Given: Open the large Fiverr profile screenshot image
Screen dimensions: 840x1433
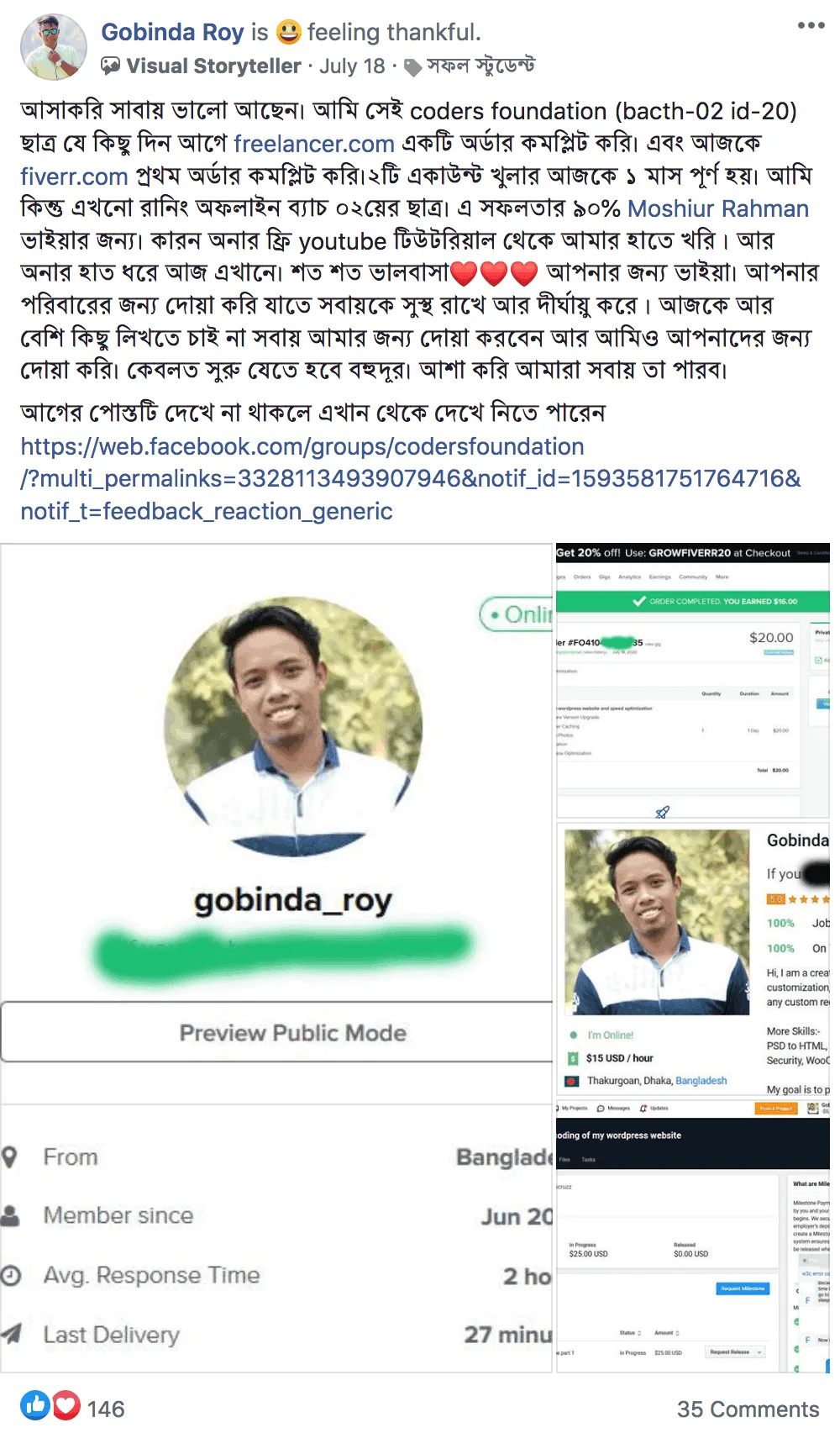Looking at the screenshot, I should tap(276, 958).
